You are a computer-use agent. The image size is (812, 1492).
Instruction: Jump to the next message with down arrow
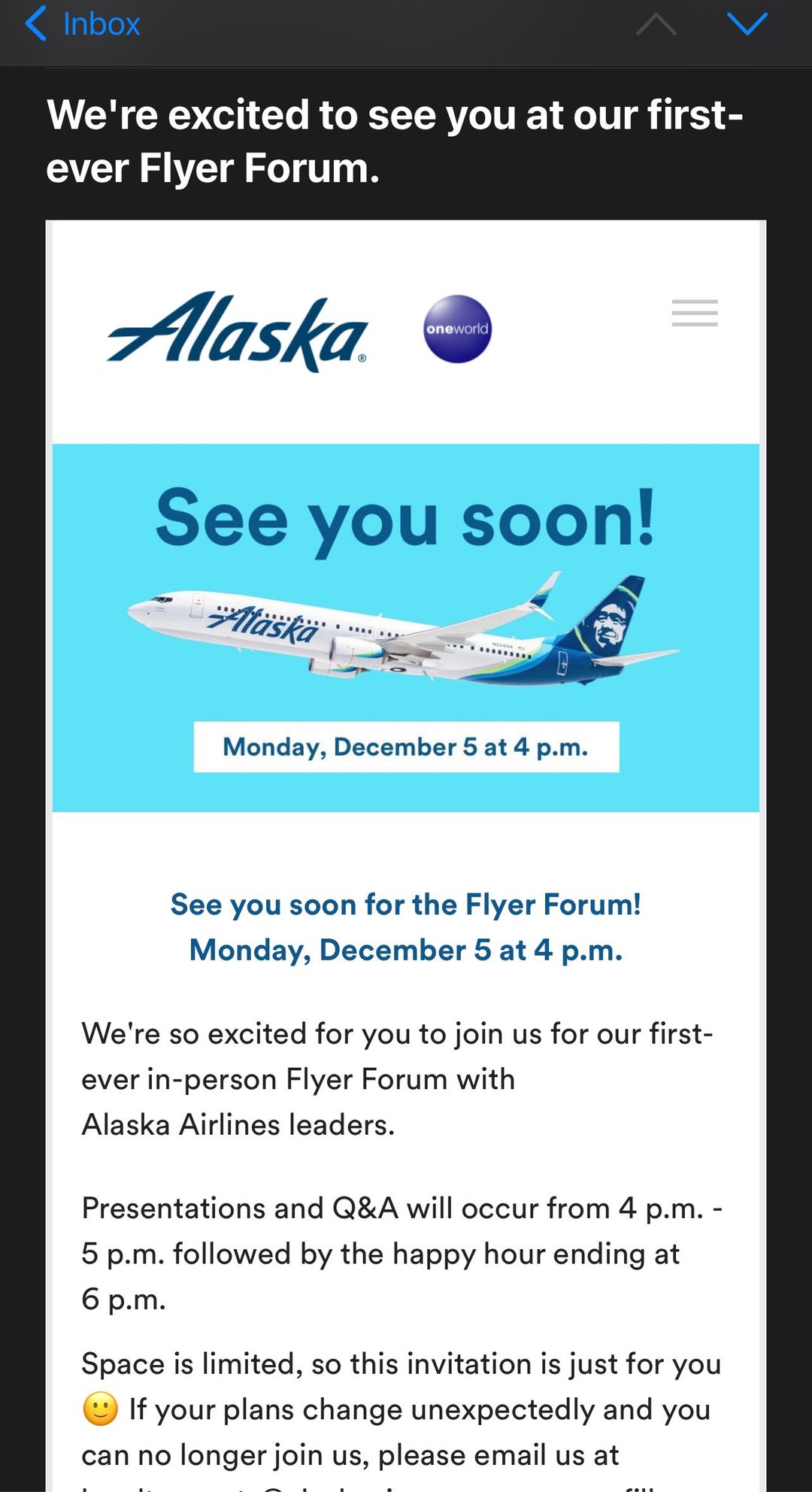tap(747, 24)
